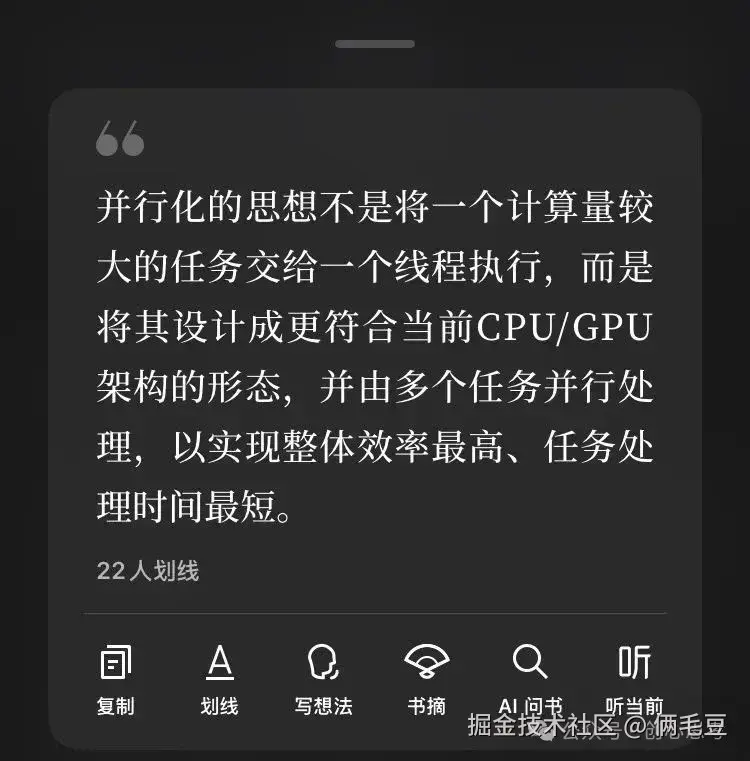Image resolution: width=750 pixels, height=761 pixels.
Task: Select the 划线 underline tool icon
Action: point(220,663)
